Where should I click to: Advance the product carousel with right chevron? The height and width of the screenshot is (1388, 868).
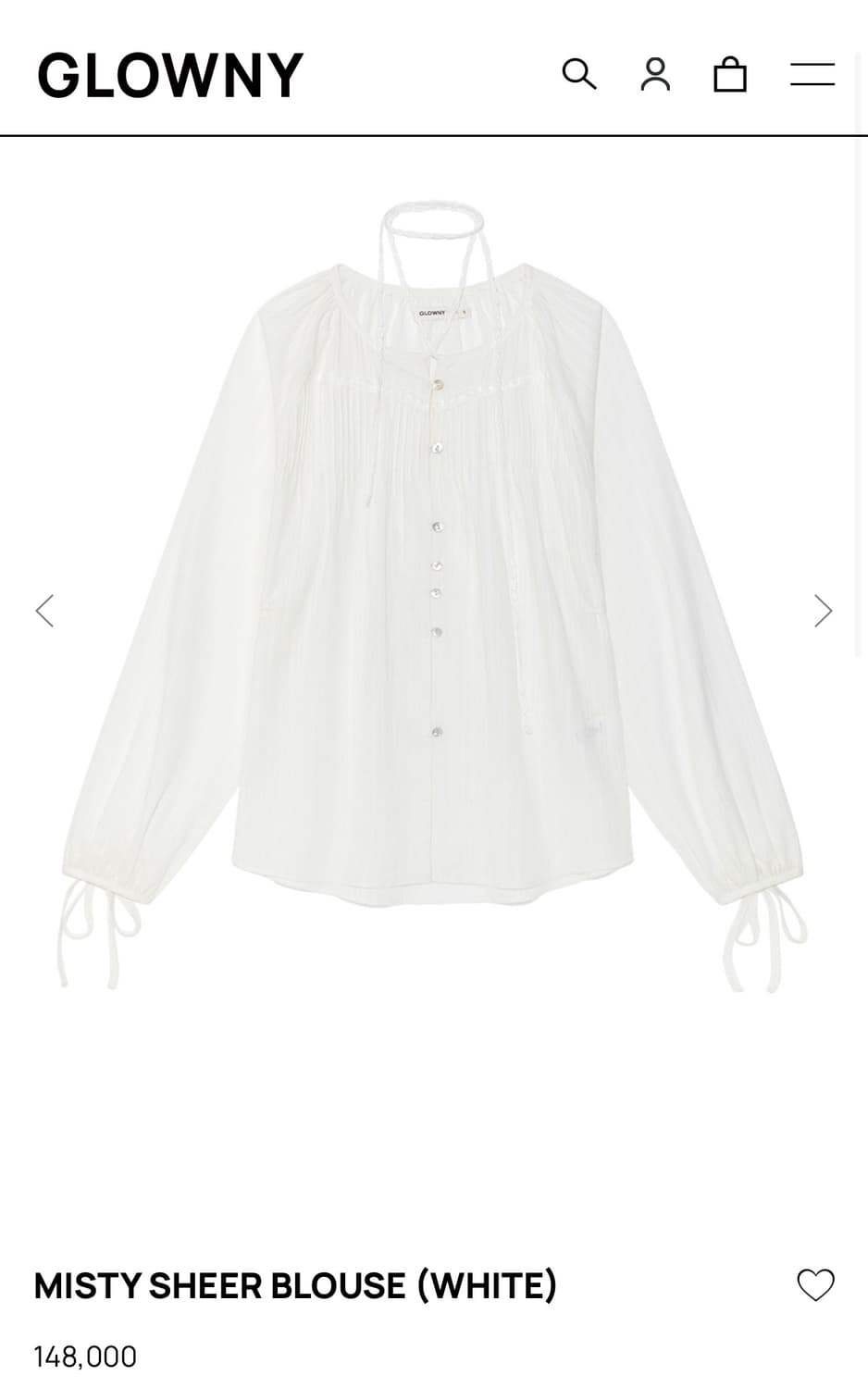(823, 610)
